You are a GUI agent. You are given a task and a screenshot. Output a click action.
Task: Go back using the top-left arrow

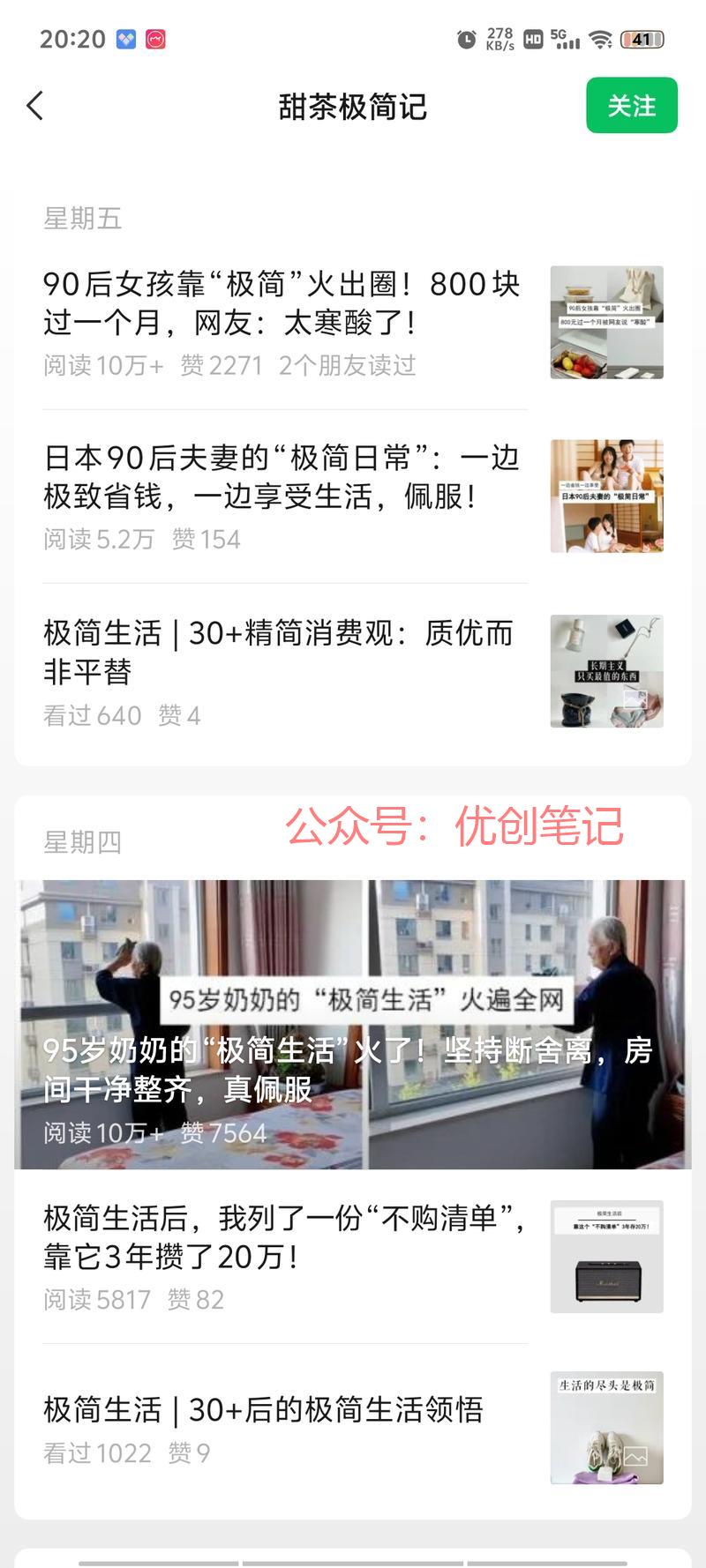click(x=35, y=107)
